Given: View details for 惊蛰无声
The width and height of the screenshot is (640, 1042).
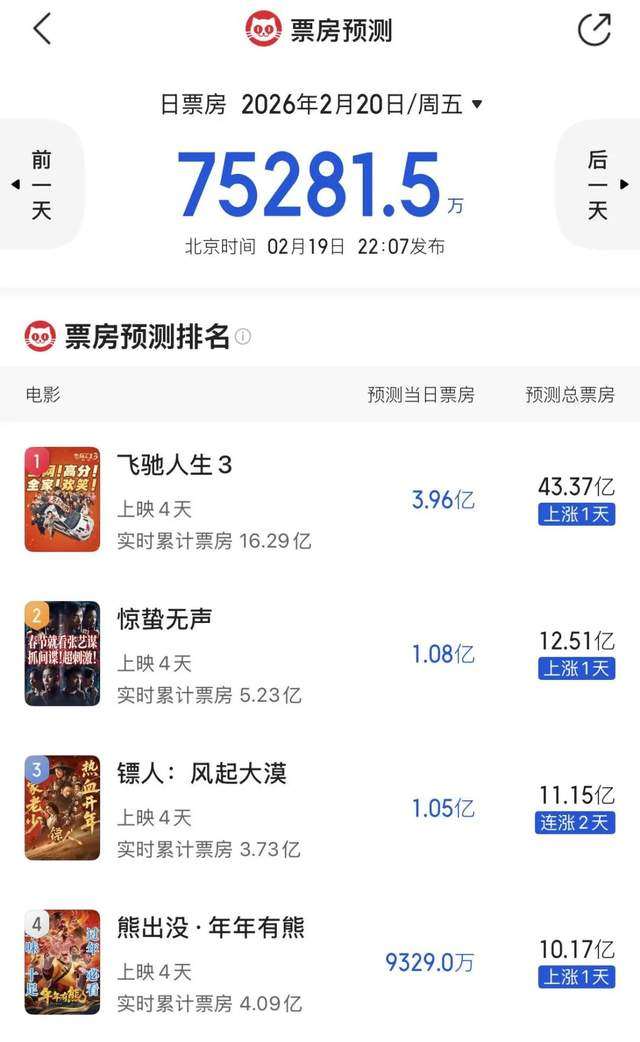Looking at the screenshot, I should click(x=165, y=619).
